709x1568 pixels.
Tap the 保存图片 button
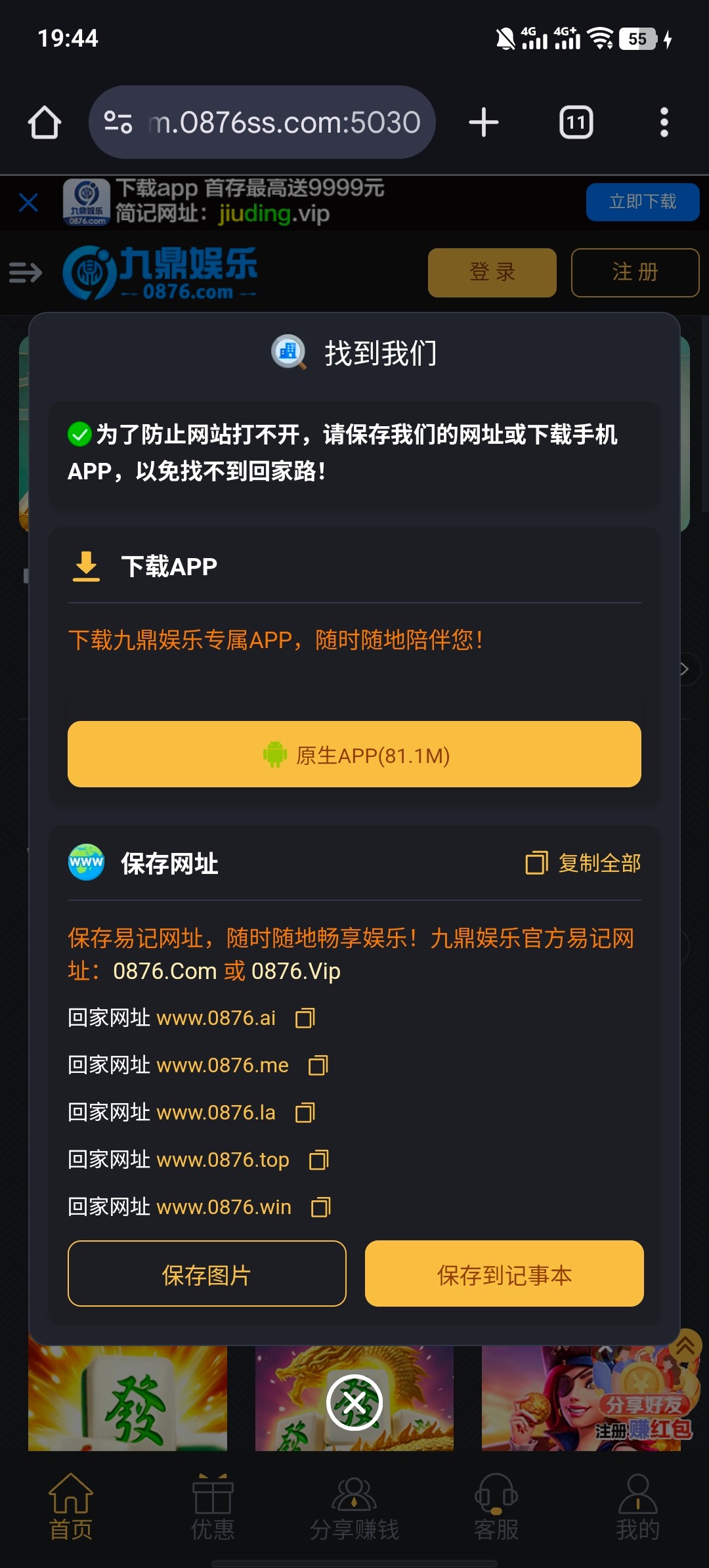click(207, 1274)
